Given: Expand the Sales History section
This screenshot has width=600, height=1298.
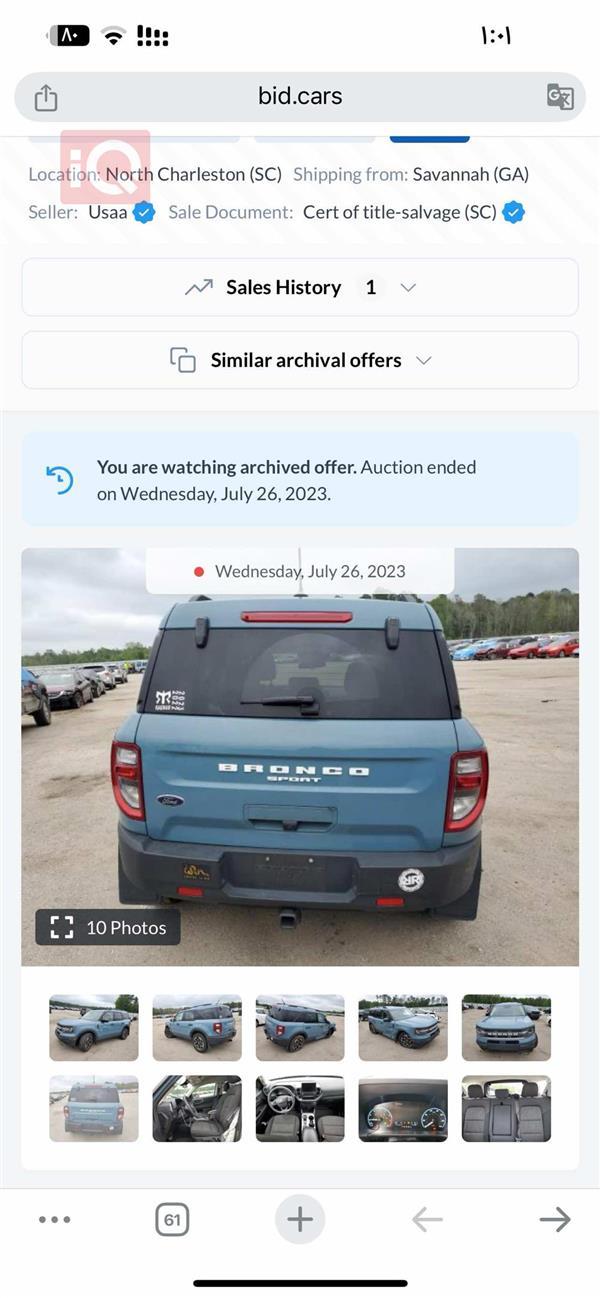Looking at the screenshot, I should (x=300, y=287).
